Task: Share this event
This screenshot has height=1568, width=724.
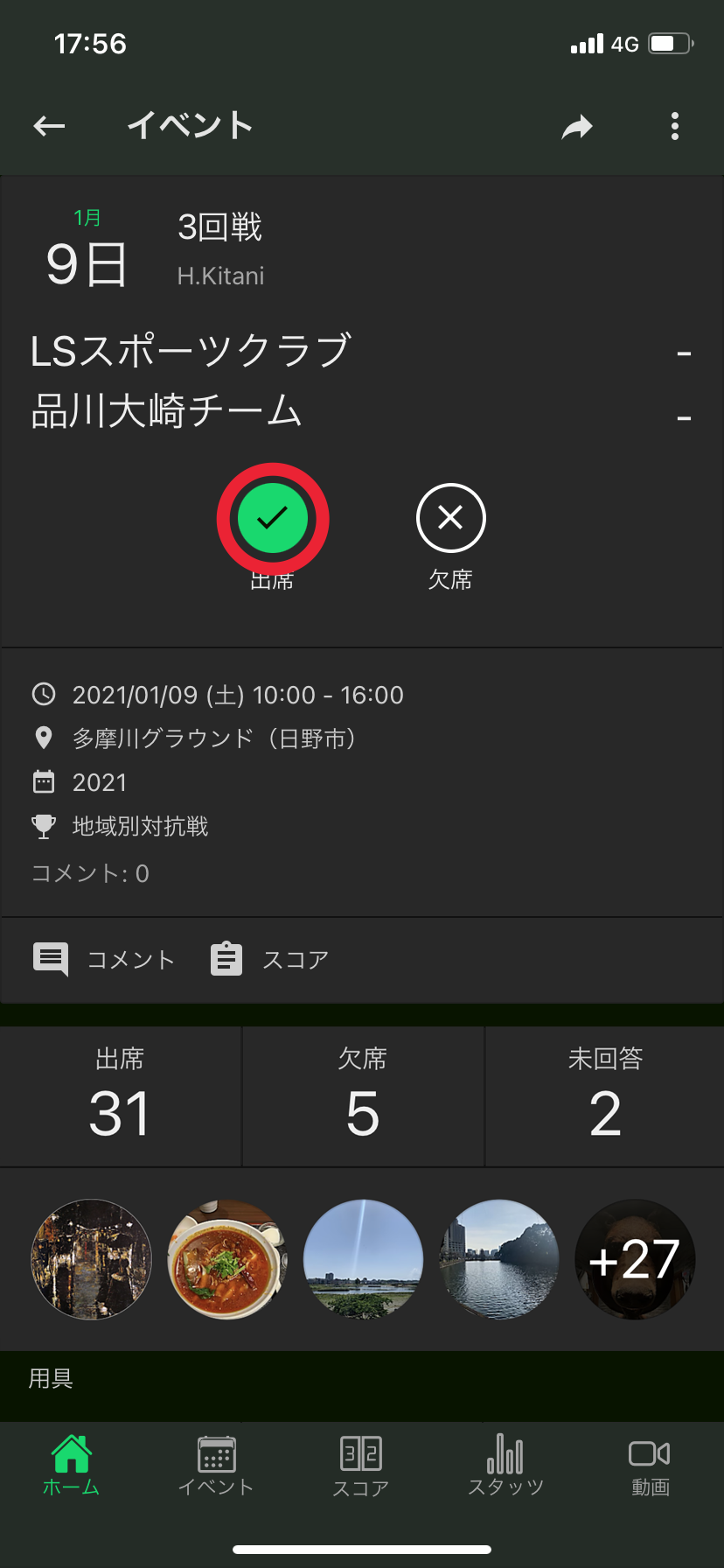Action: [577, 127]
